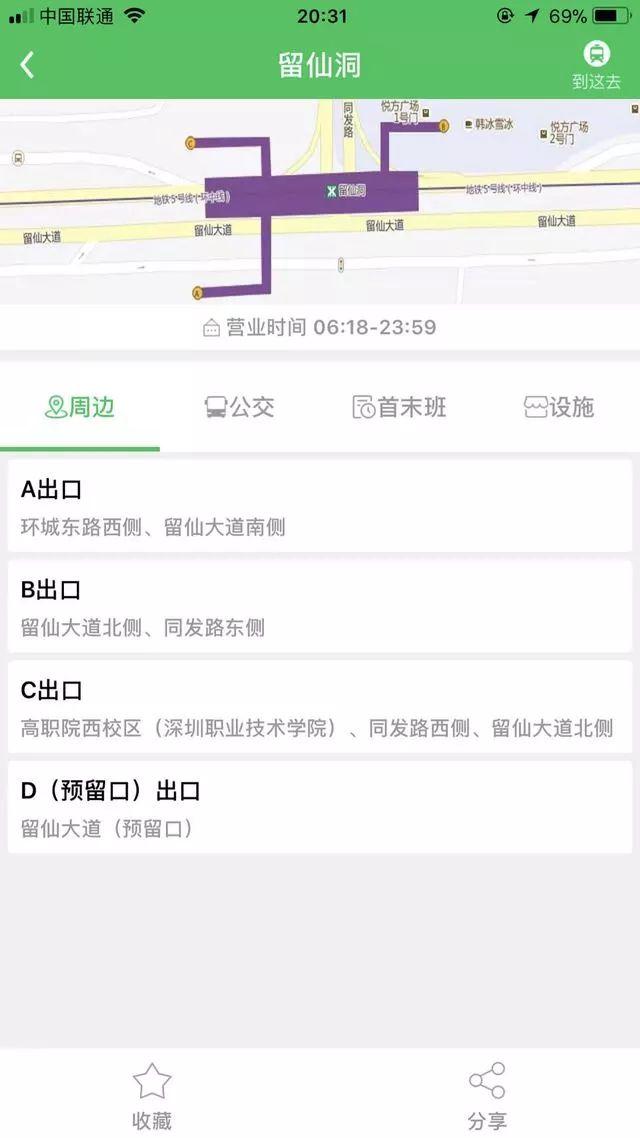Tap the D（预留口）出口 row

(320, 808)
